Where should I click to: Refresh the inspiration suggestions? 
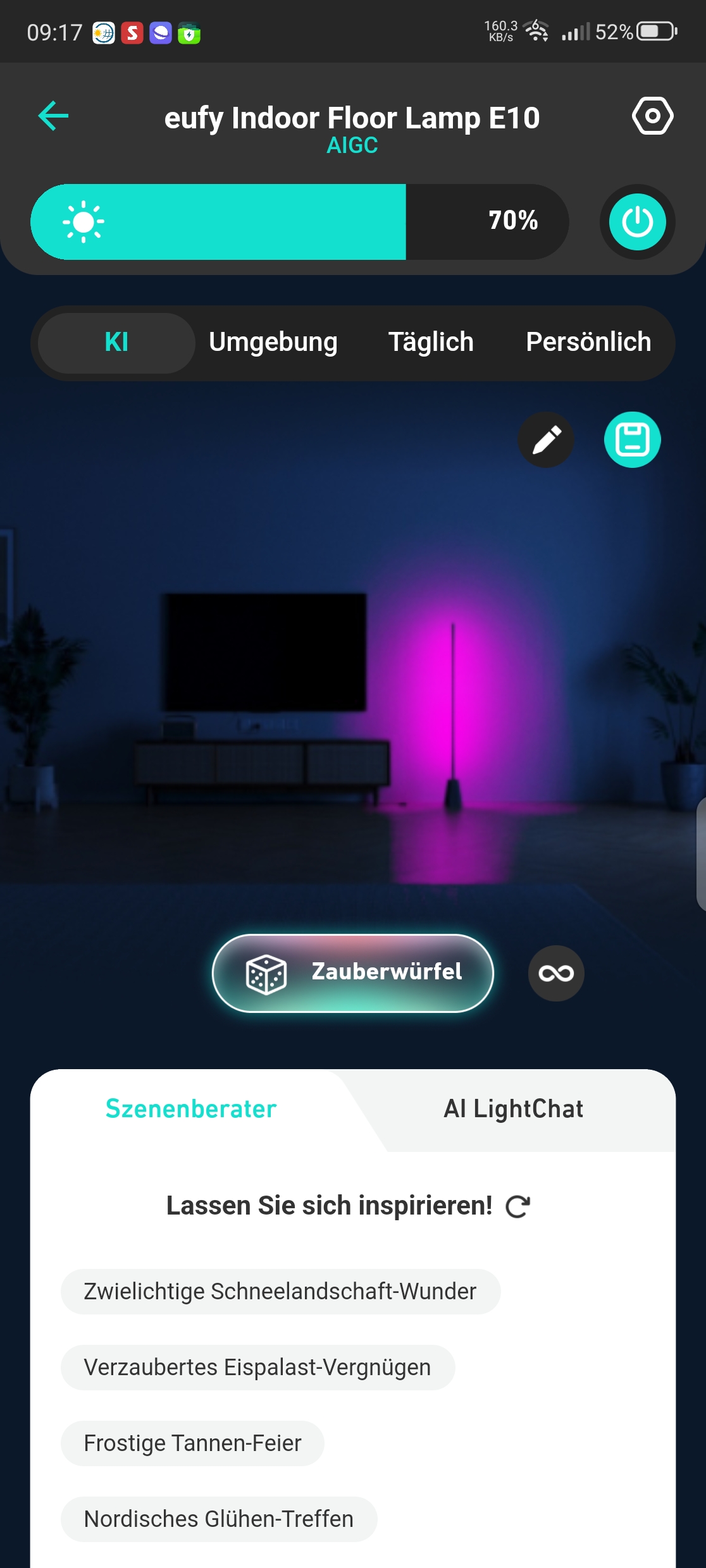coord(517,1206)
